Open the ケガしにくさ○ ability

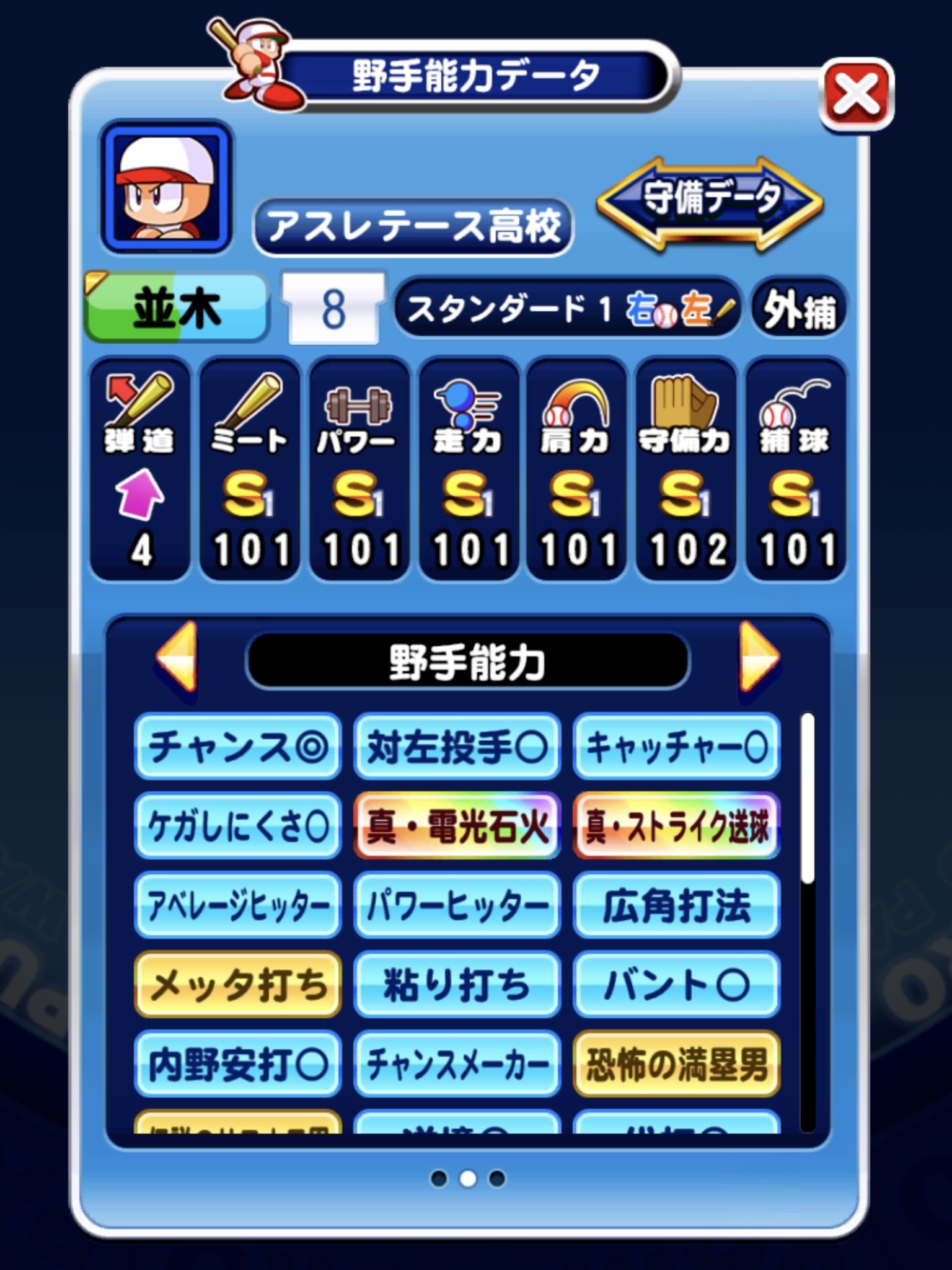tap(238, 825)
